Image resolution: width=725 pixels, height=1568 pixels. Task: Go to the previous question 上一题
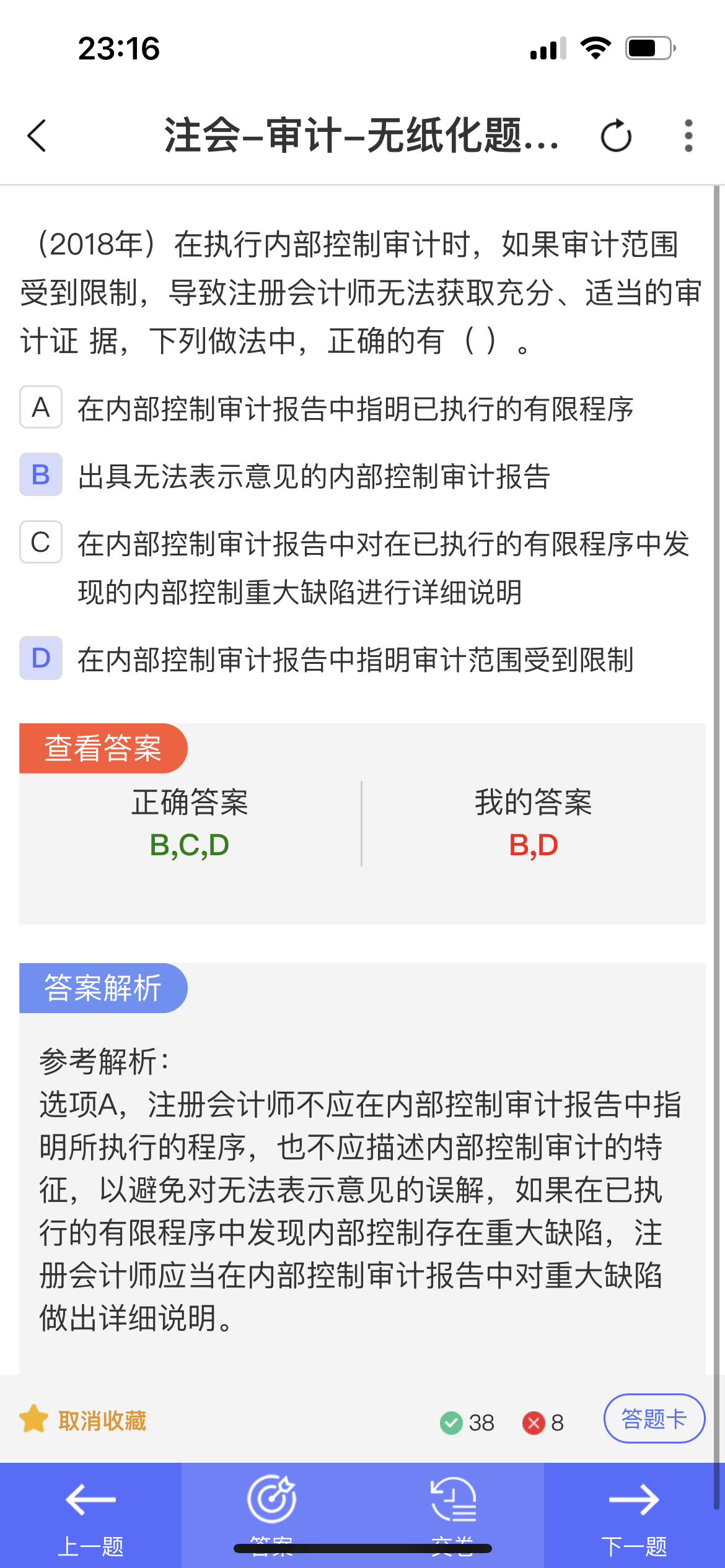(x=90, y=1515)
